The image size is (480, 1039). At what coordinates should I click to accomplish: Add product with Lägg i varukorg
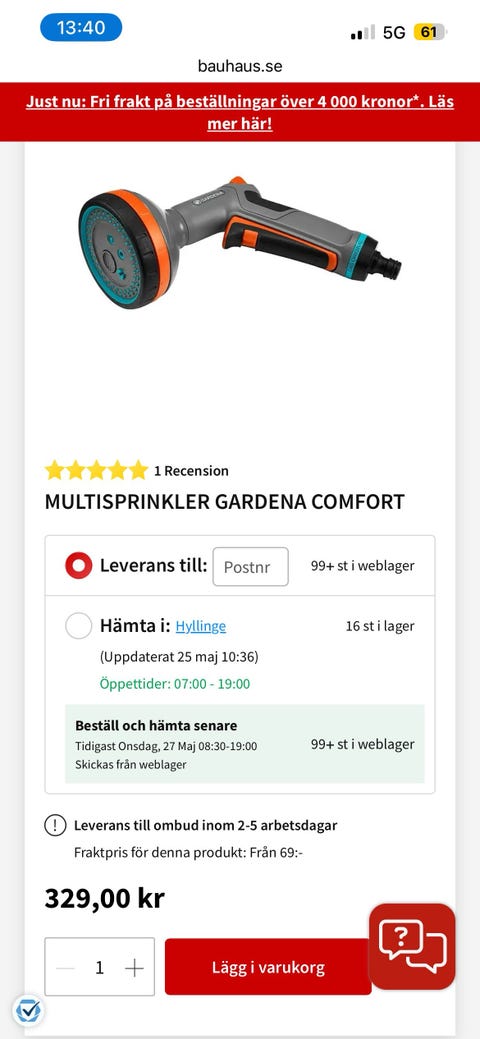click(268, 967)
